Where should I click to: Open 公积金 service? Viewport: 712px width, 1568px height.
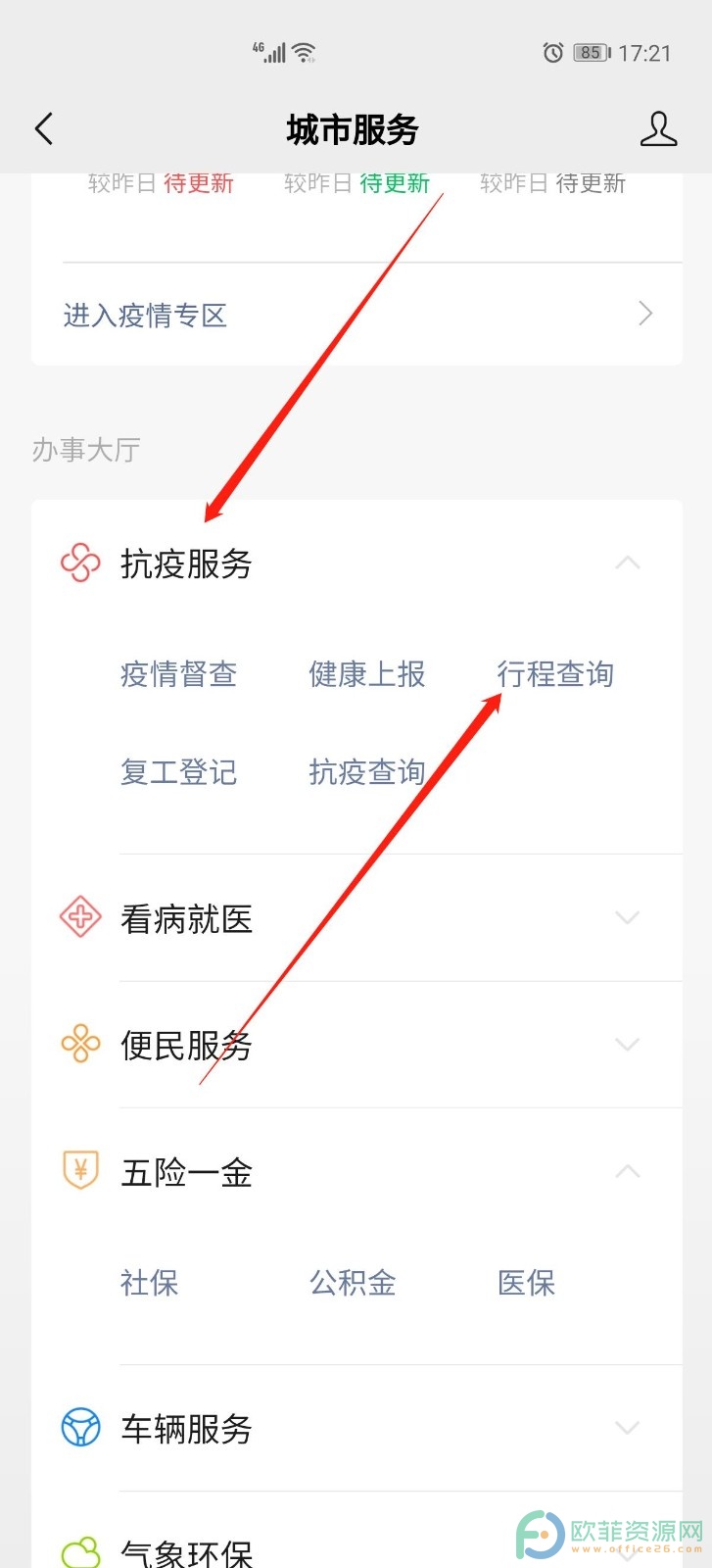click(x=353, y=1283)
